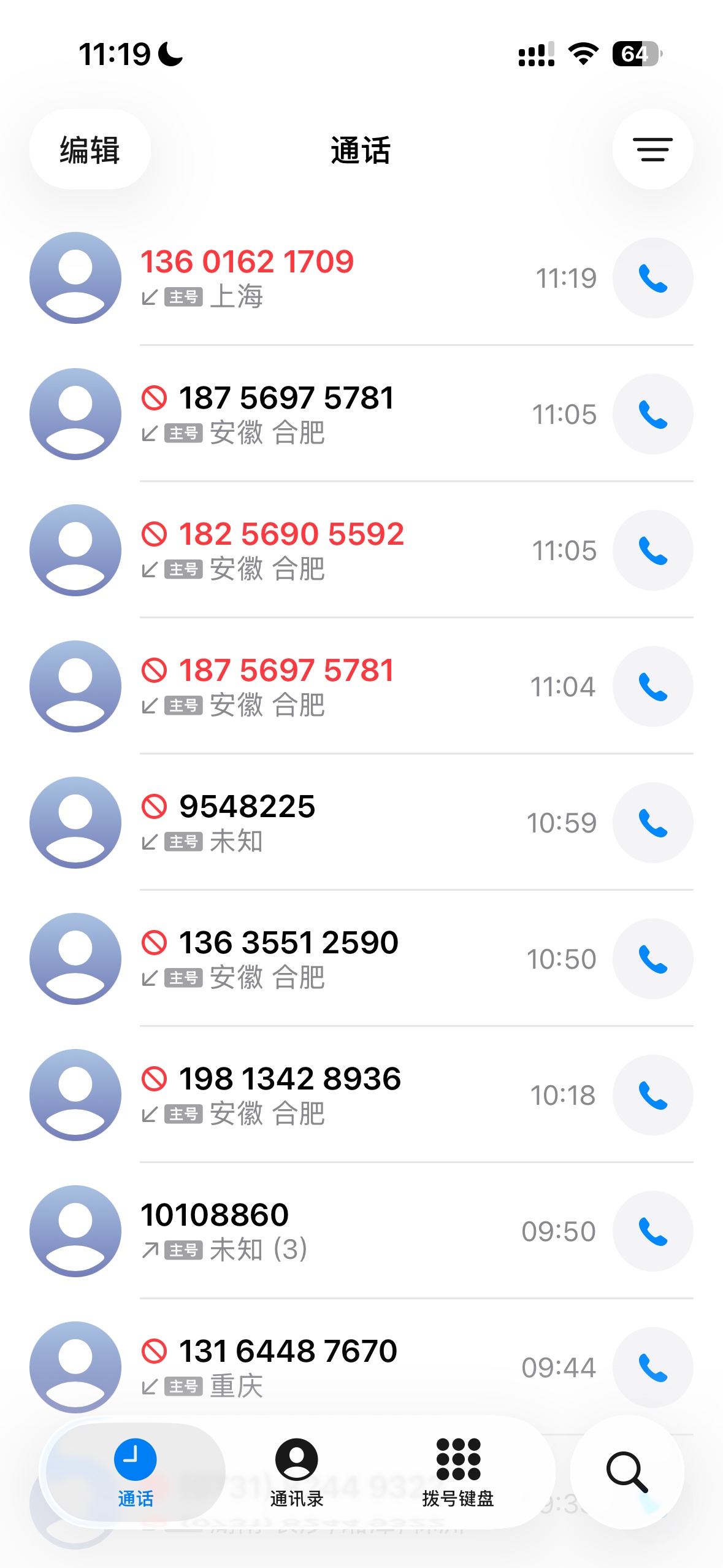Switch to the 拨号键盘 dial pad tab
This screenshot has height=1568, width=723.
(x=457, y=1471)
